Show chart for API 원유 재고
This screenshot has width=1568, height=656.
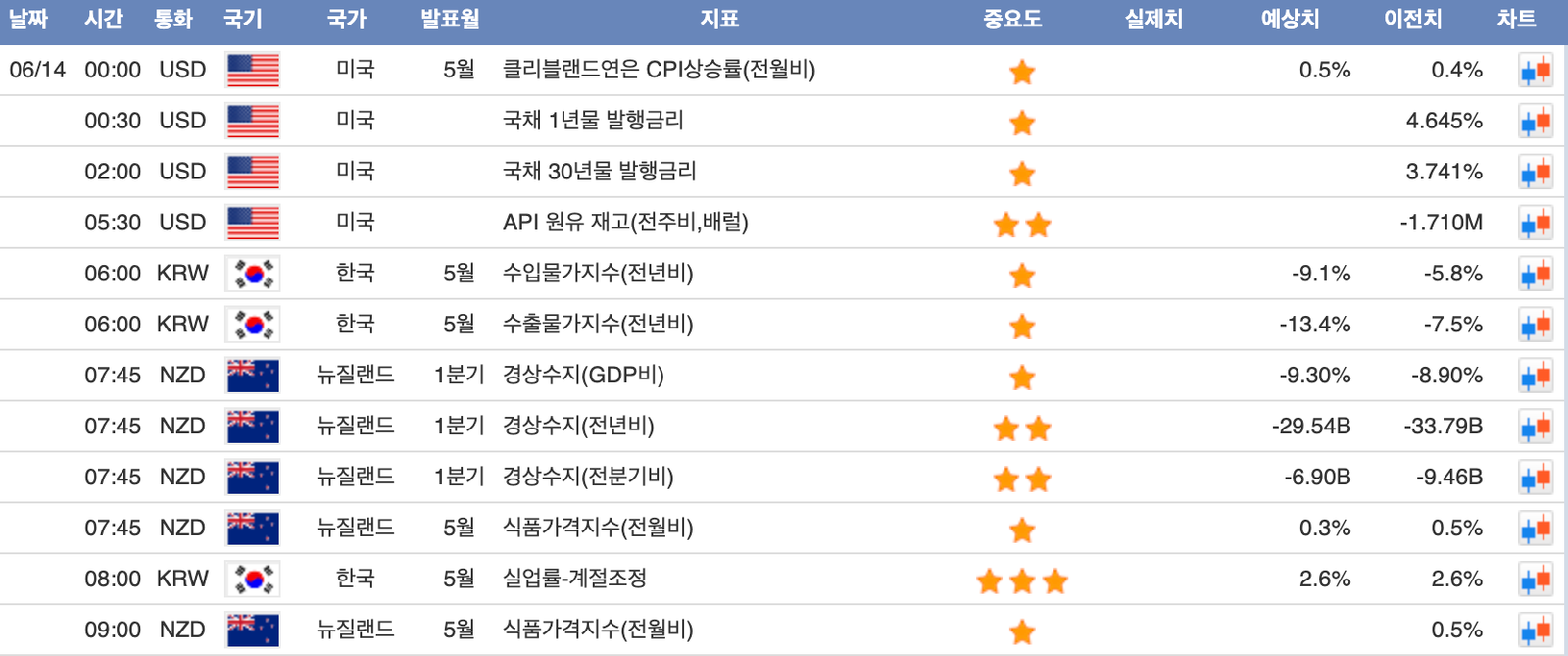click(x=1536, y=224)
